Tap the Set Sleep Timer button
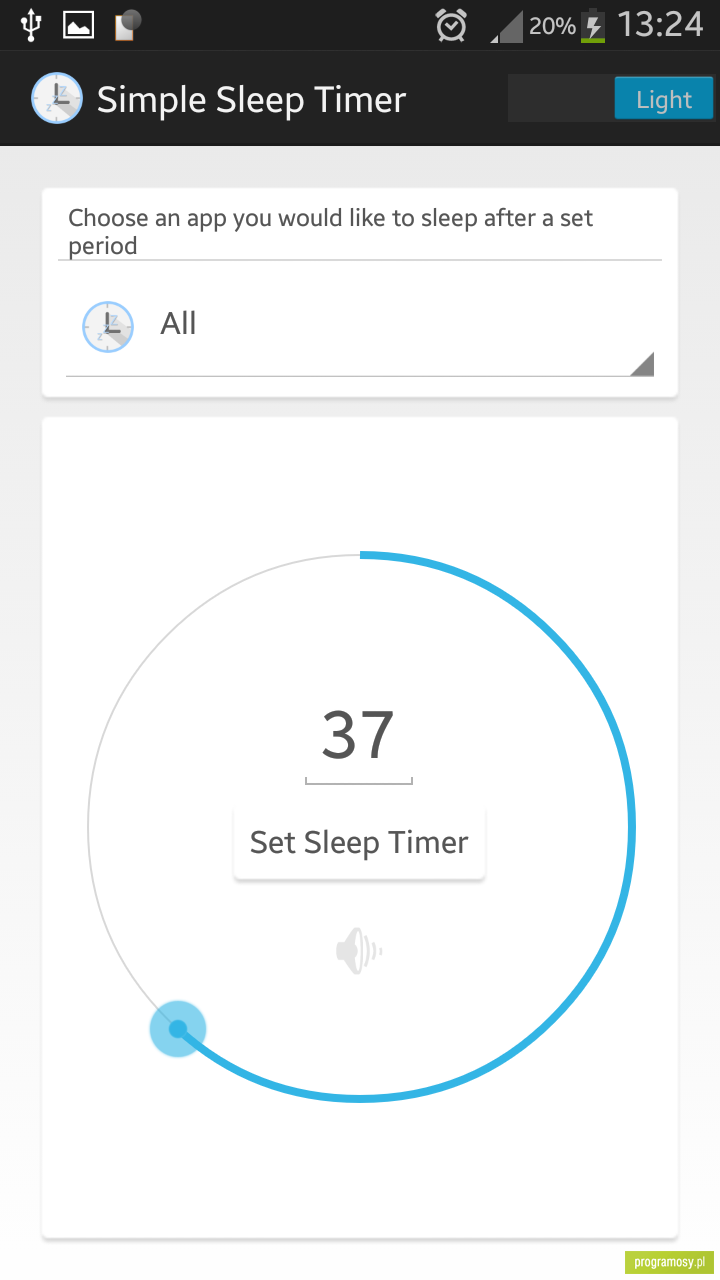This screenshot has height=1280, width=720. click(x=359, y=843)
